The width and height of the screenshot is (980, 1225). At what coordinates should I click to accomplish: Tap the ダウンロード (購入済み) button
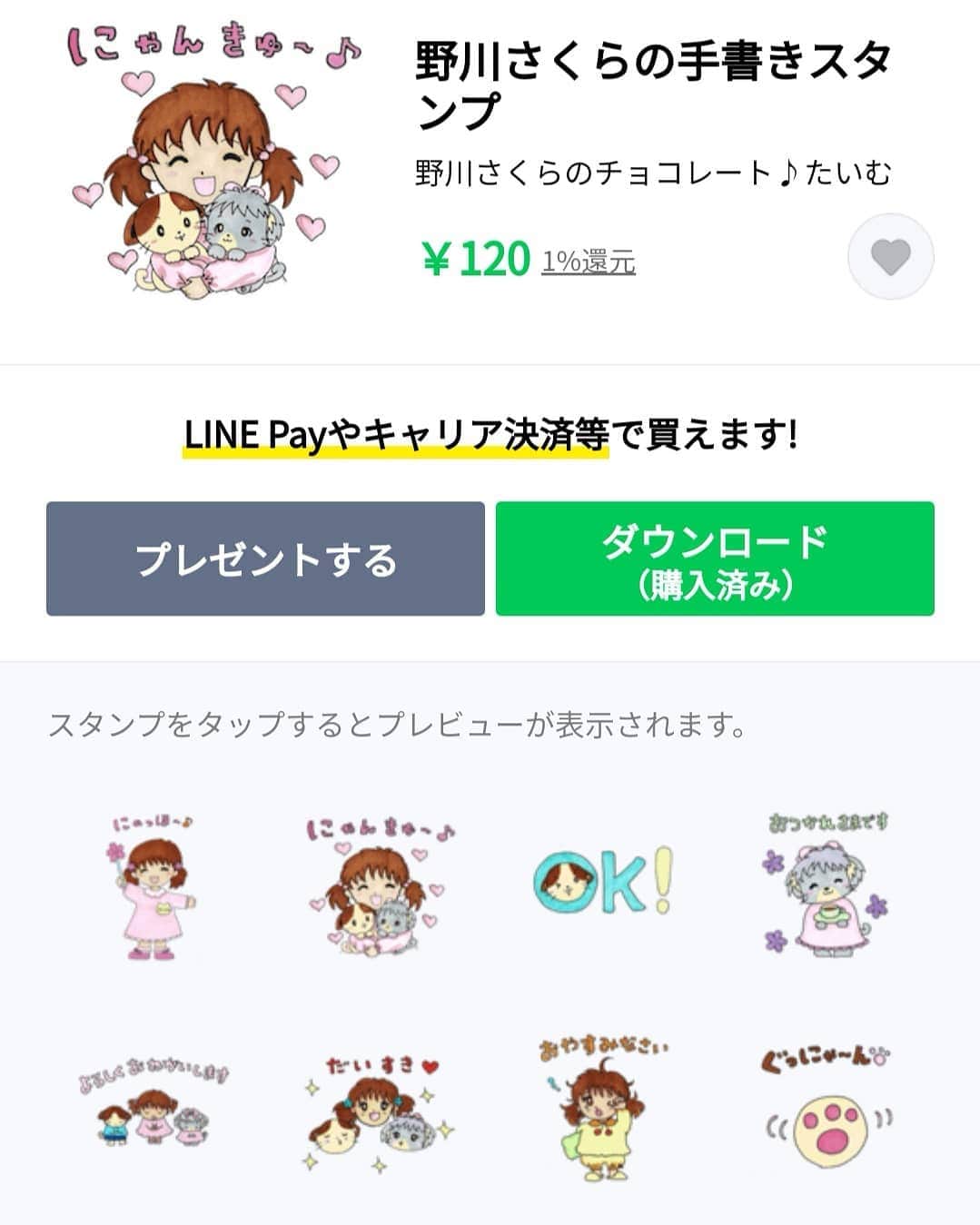pyautogui.click(x=715, y=558)
